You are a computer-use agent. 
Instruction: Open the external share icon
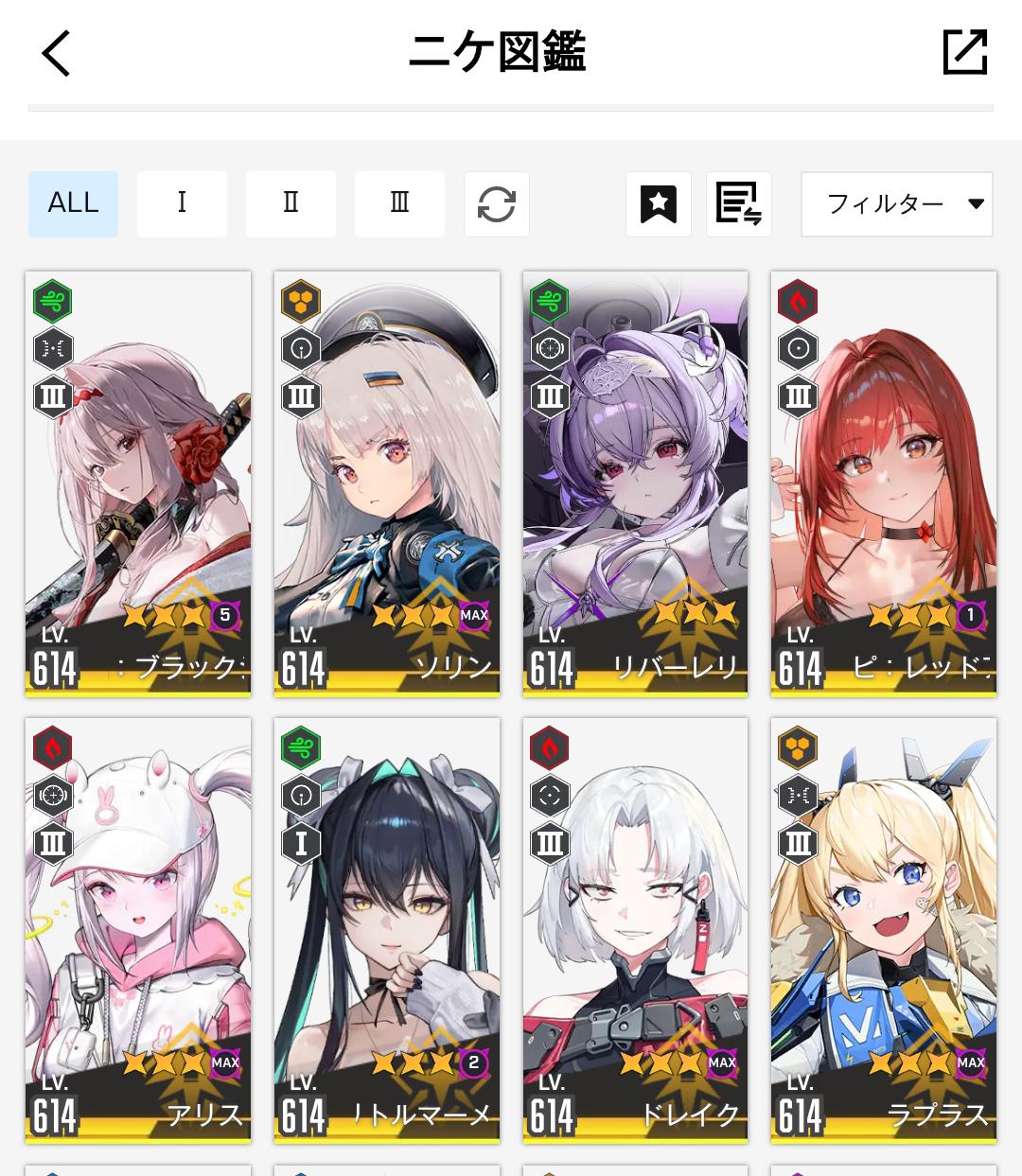[x=964, y=52]
